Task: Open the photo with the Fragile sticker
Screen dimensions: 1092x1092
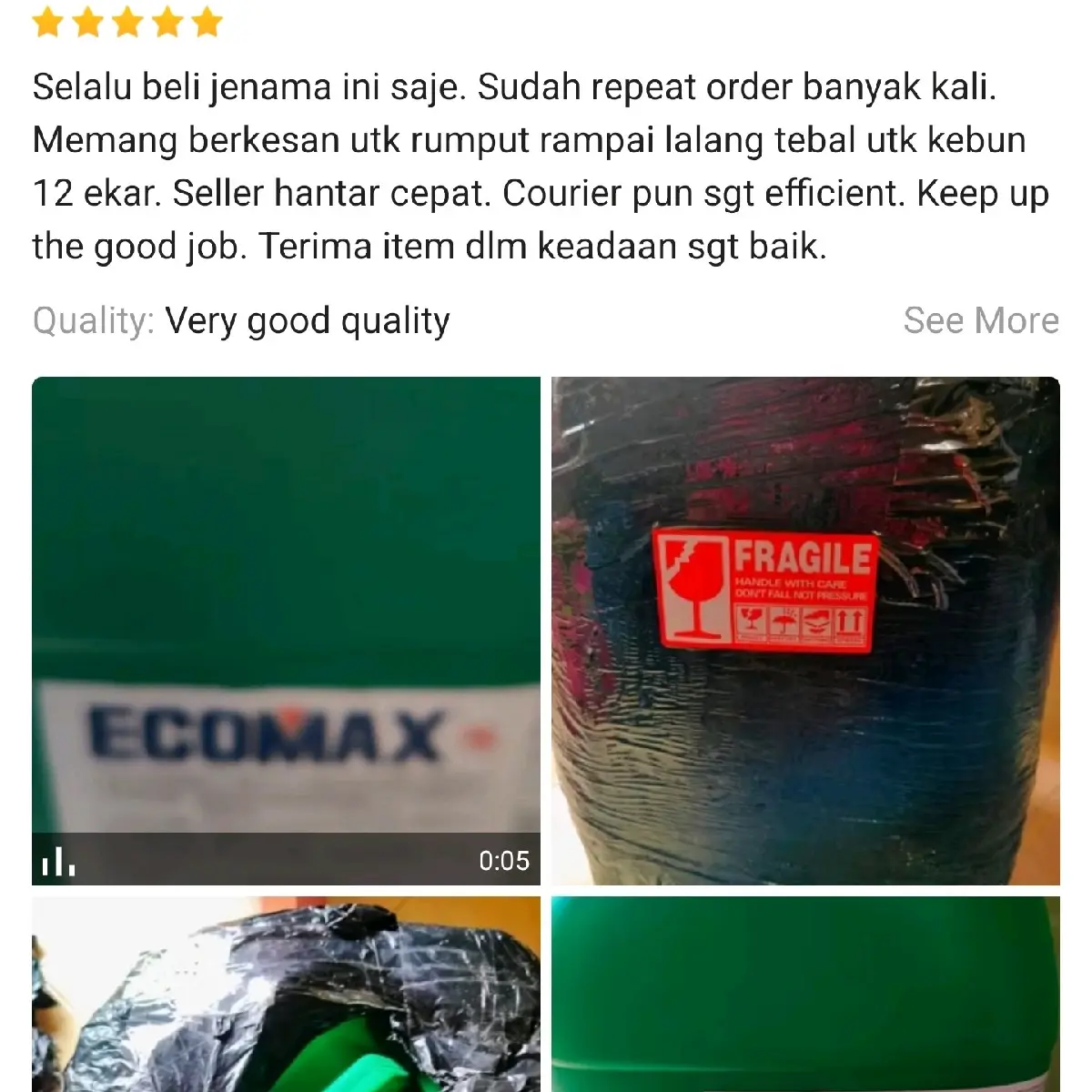Action: point(805,630)
